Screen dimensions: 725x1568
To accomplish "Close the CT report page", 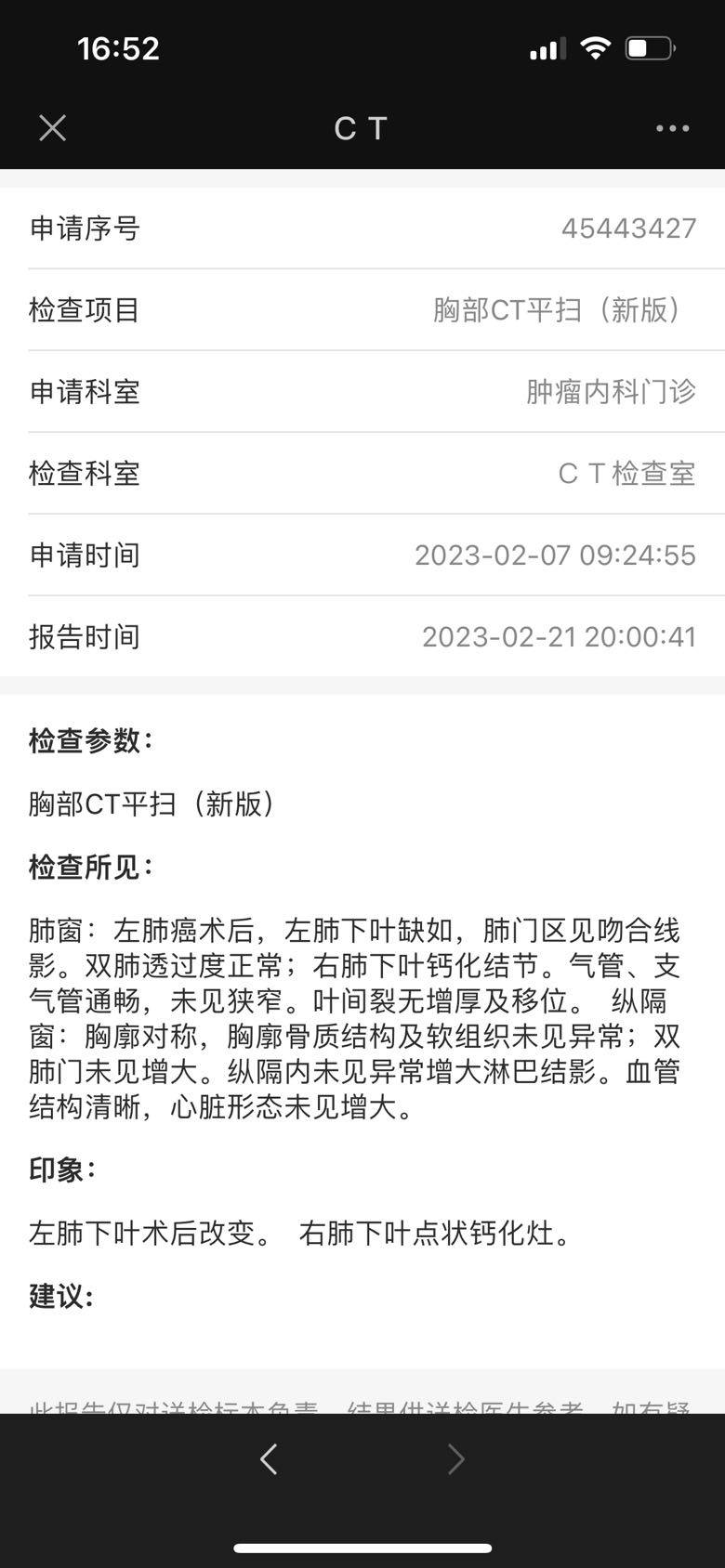I will point(53,128).
